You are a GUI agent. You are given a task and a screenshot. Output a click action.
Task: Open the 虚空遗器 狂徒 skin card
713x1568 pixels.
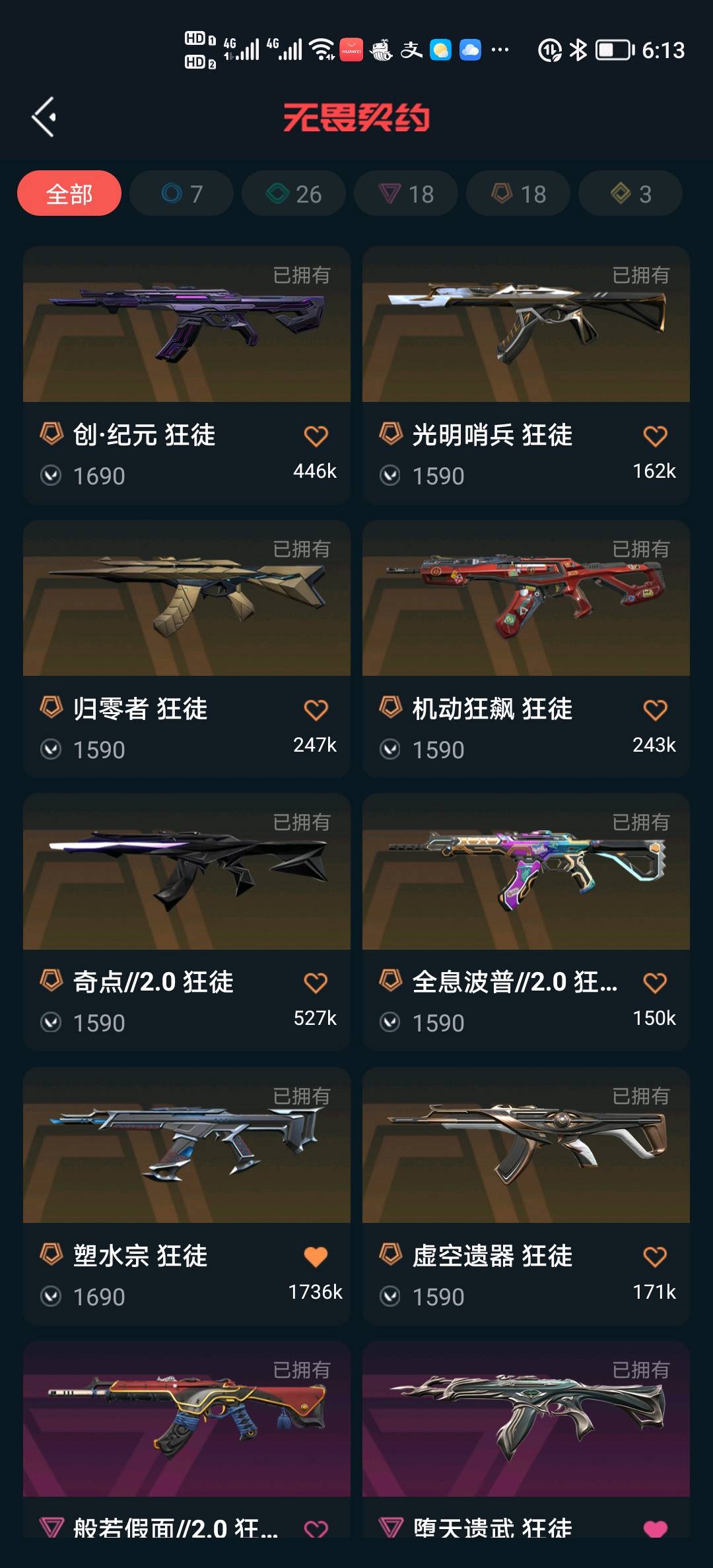click(526, 1146)
